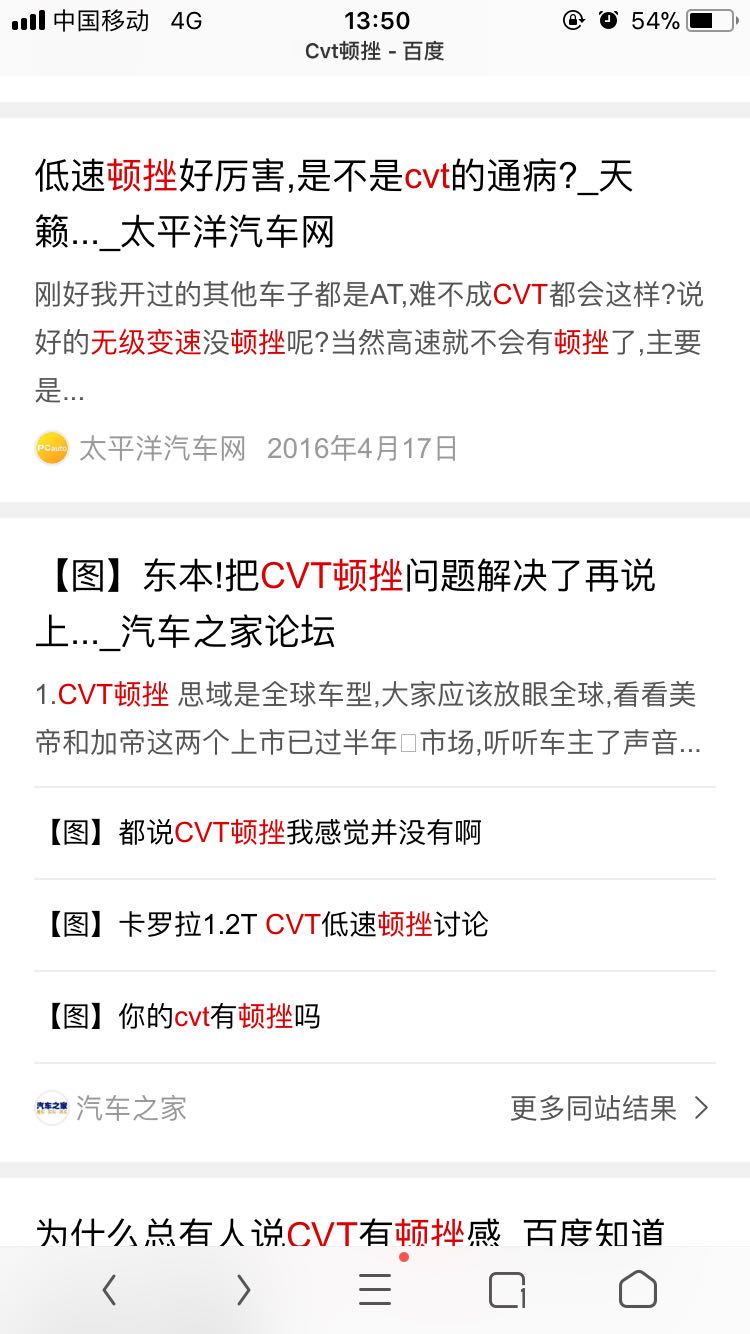Open sub-result 你的cvt有顿挫吗

[x=181, y=1016]
